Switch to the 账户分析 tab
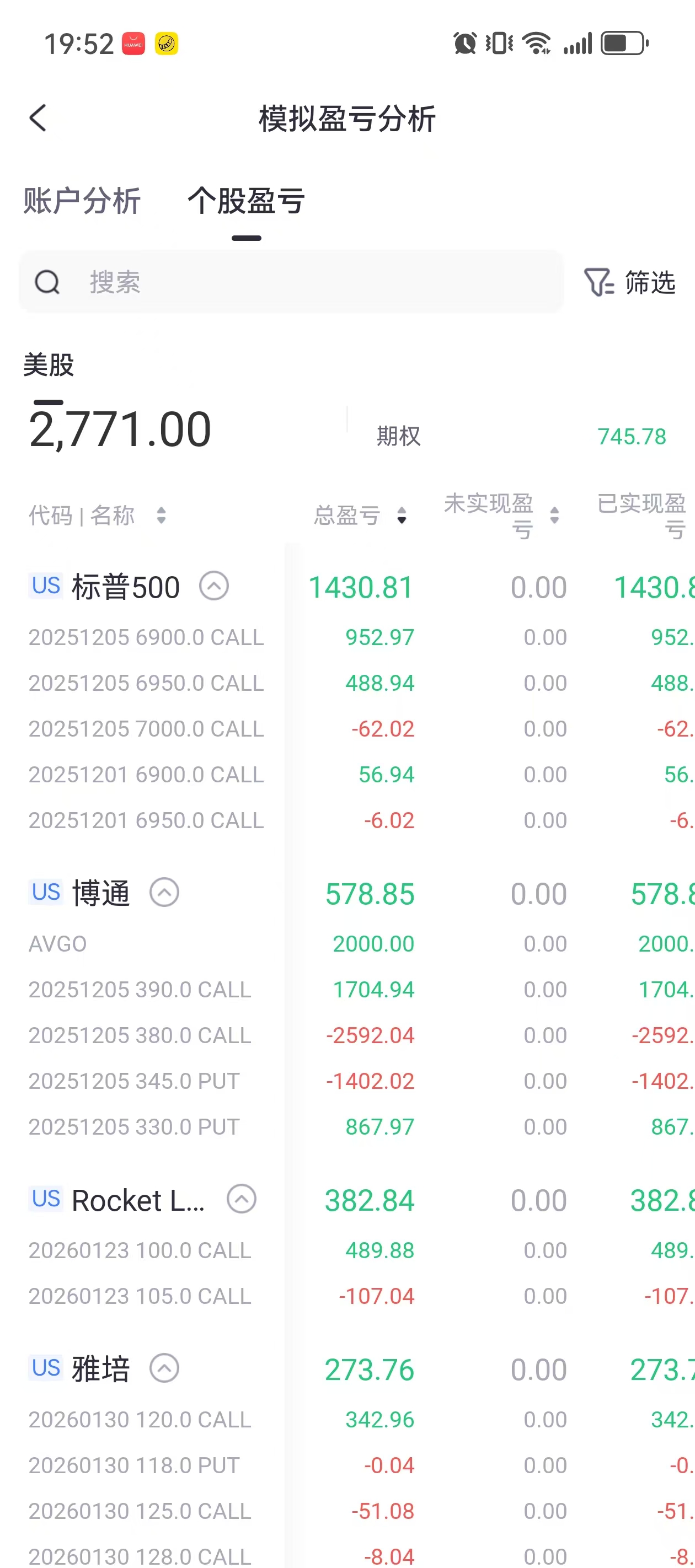The height and width of the screenshot is (1568, 695). pyautogui.click(x=82, y=201)
